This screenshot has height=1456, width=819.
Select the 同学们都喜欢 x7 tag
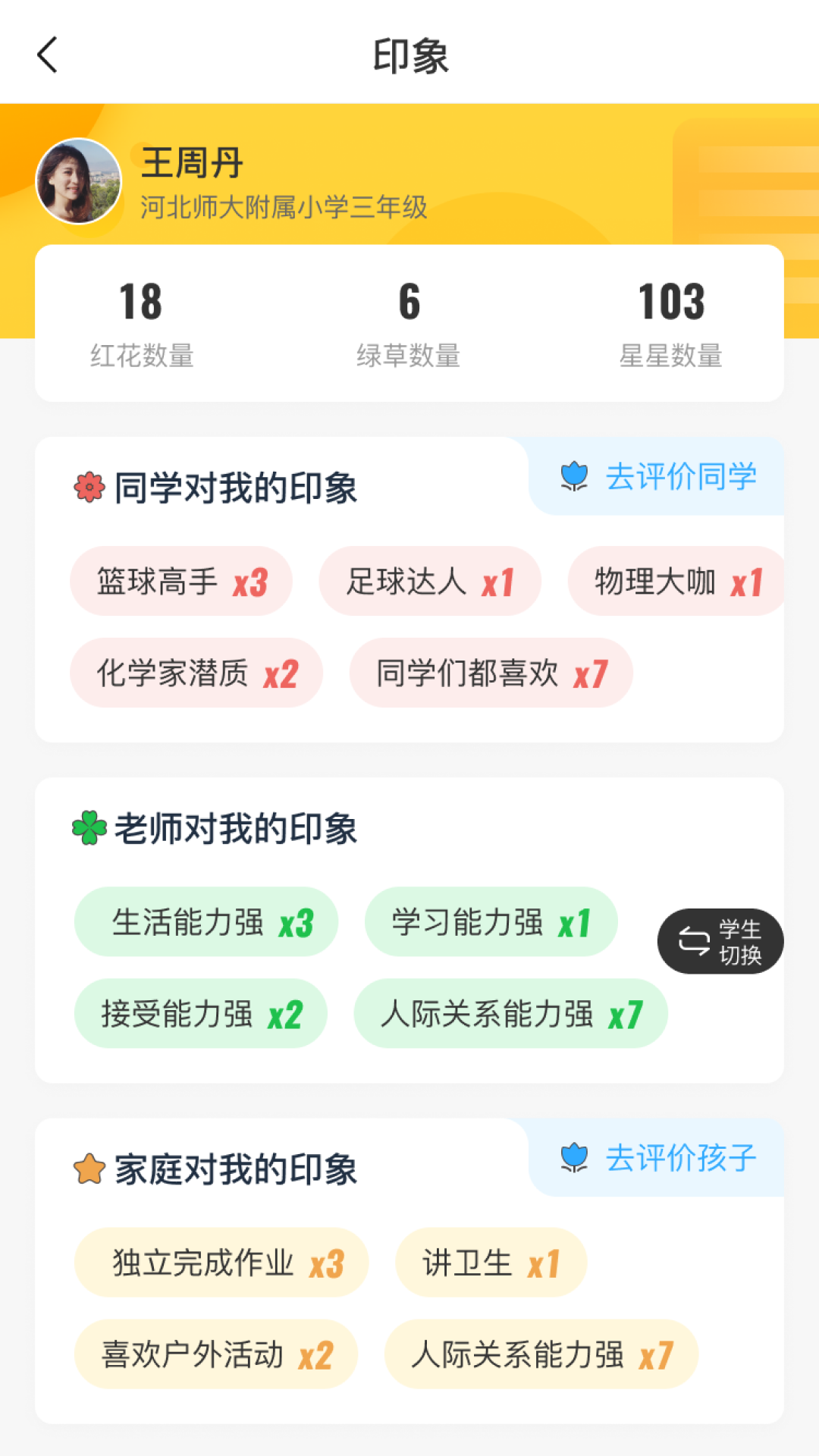[489, 672]
